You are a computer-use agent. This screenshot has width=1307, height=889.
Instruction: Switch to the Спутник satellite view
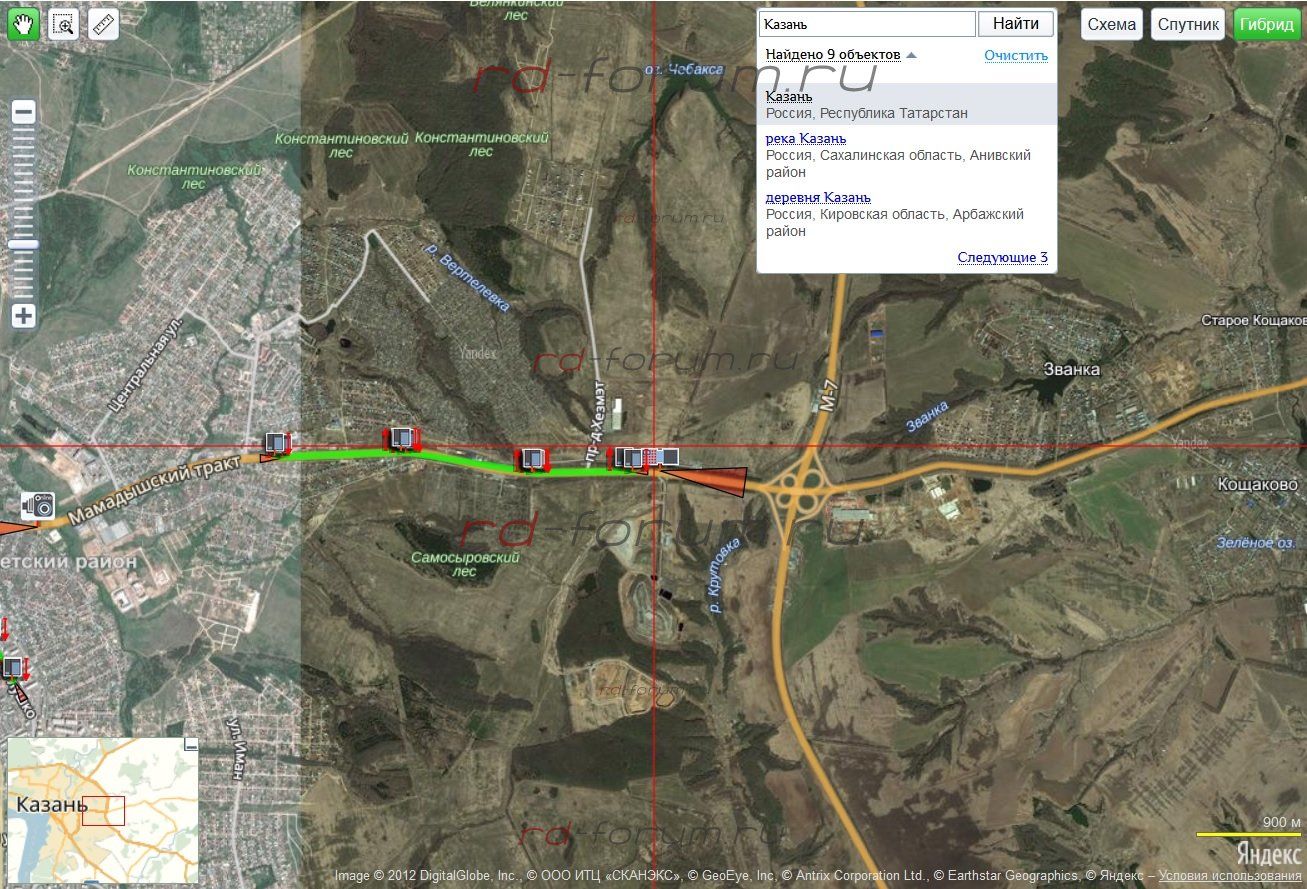point(1188,25)
